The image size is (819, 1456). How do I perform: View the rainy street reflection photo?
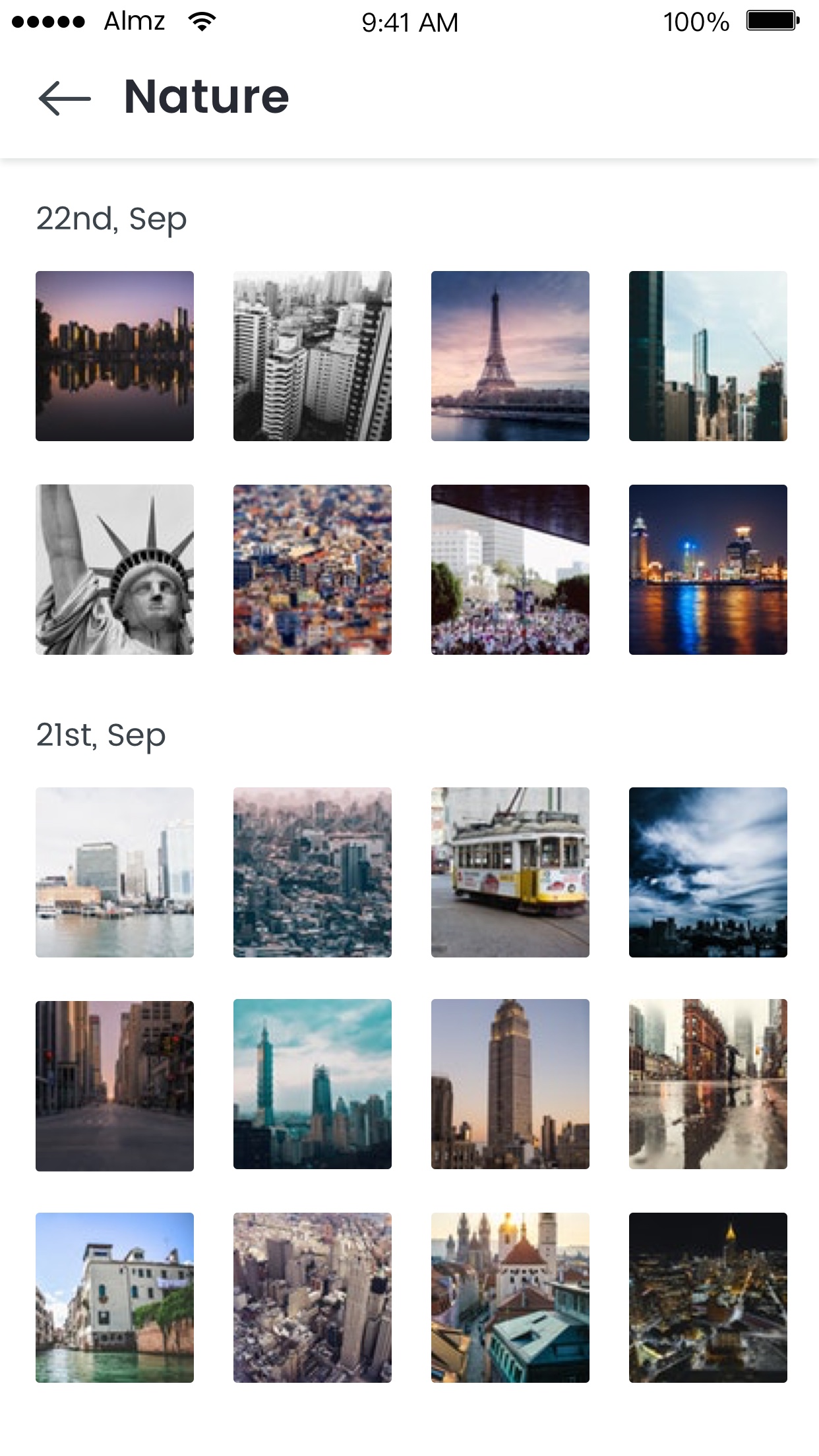708,1084
